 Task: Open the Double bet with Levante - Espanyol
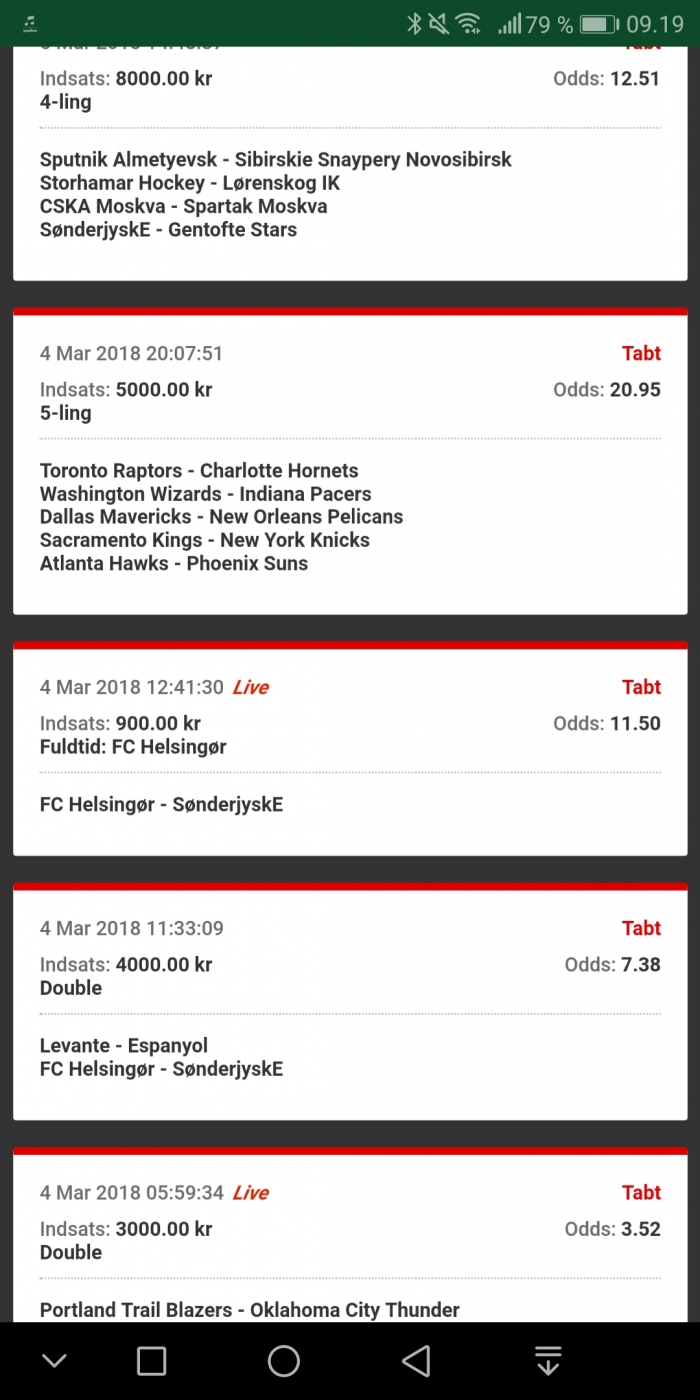[350, 1001]
